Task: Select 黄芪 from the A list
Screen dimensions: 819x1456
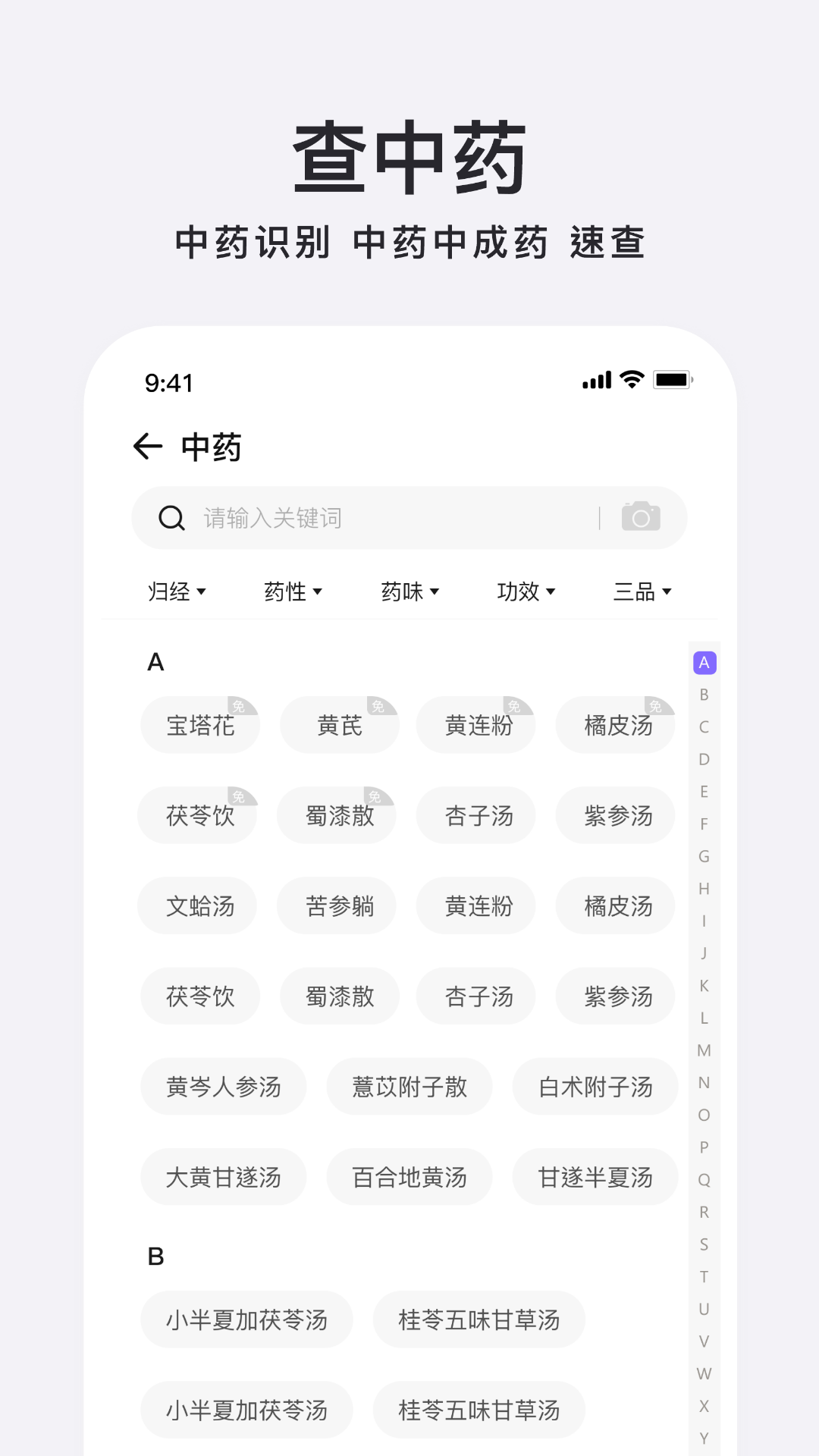Action: pyautogui.click(x=339, y=725)
